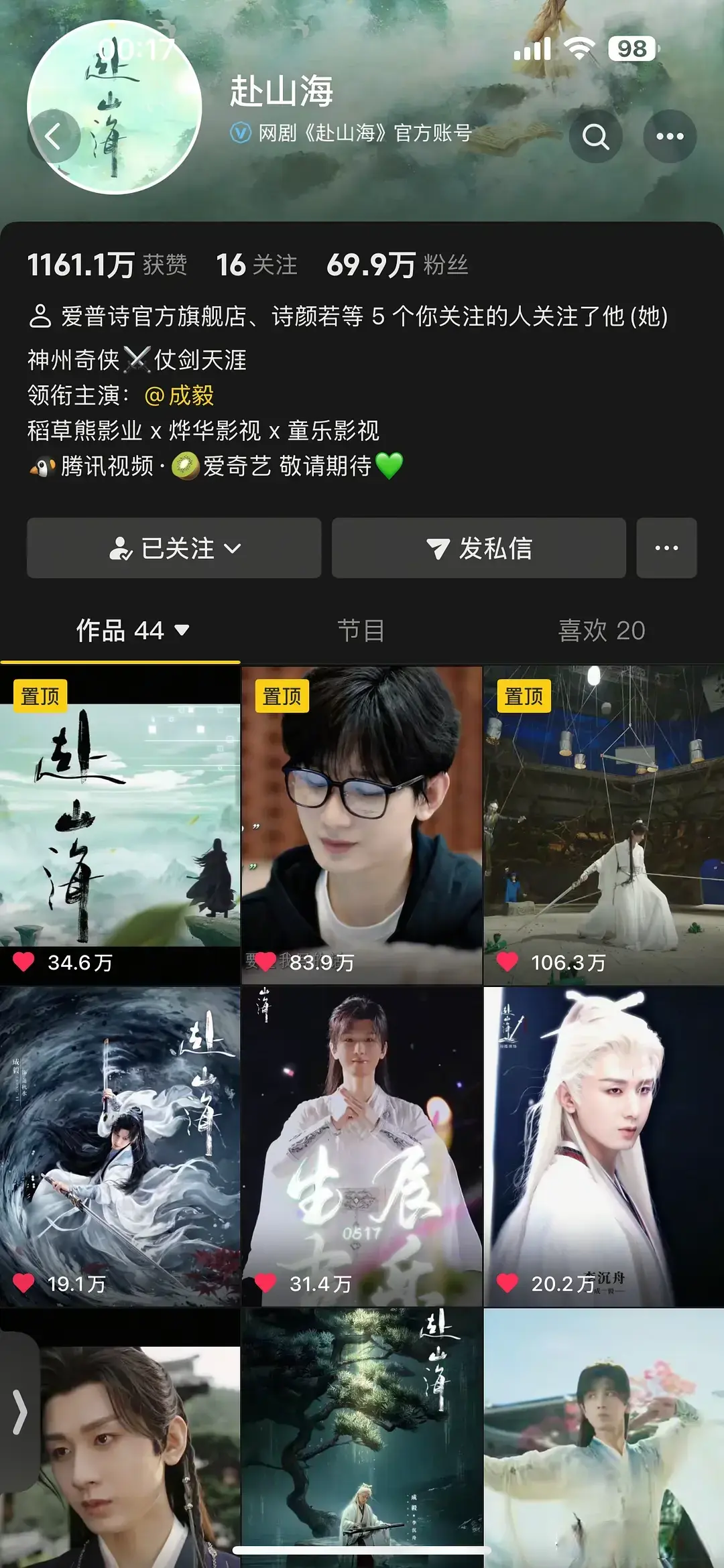Open the @成毅 mention link
Viewport: 724px width, 1568px height.
point(180,395)
